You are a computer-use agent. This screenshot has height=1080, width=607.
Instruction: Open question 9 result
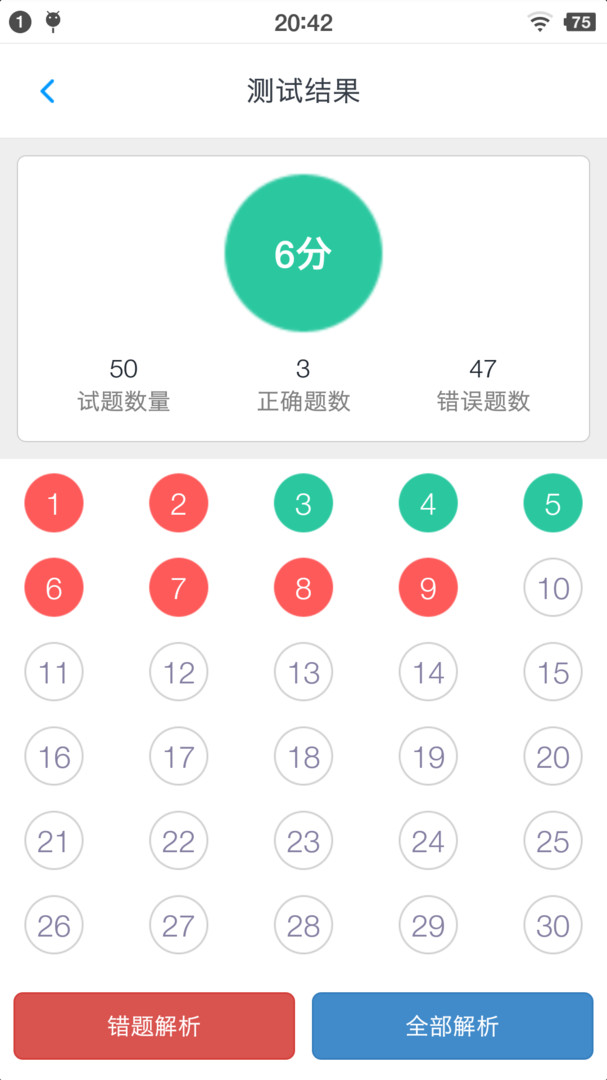(428, 588)
